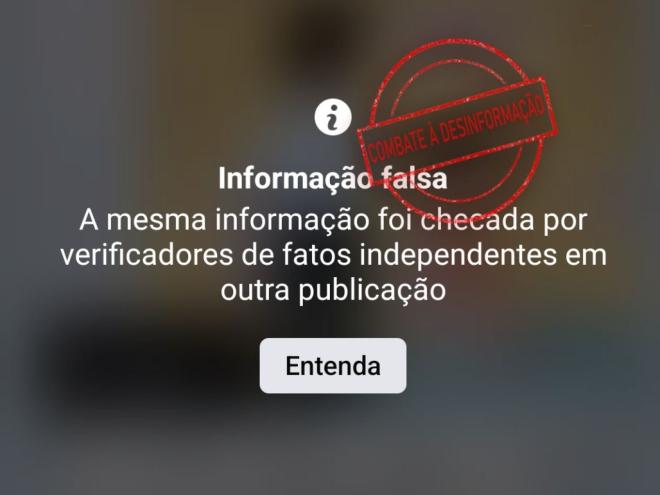The image size is (660, 495).
Task: Tap the Entenda button
Action: click(333, 365)
